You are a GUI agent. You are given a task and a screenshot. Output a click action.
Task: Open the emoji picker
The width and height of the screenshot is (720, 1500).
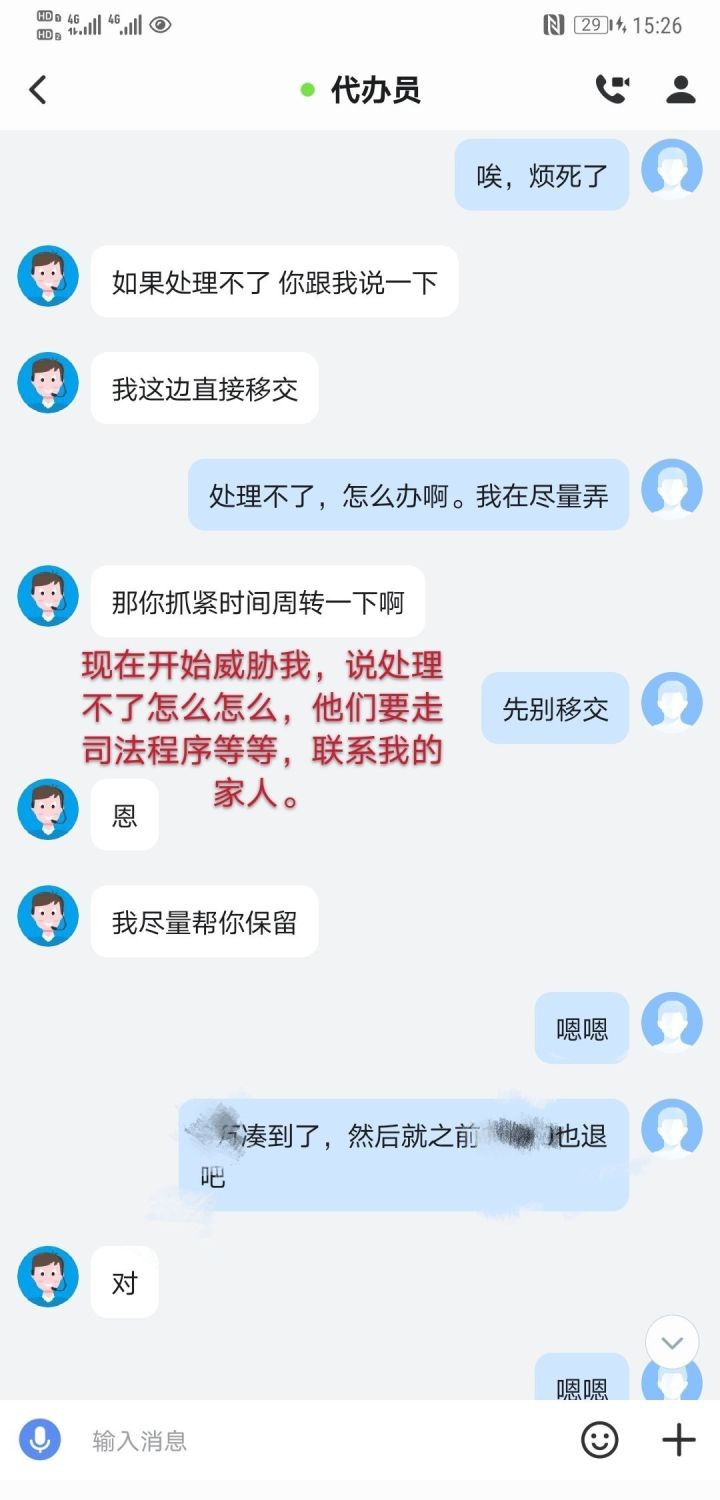coord(599,1440)
